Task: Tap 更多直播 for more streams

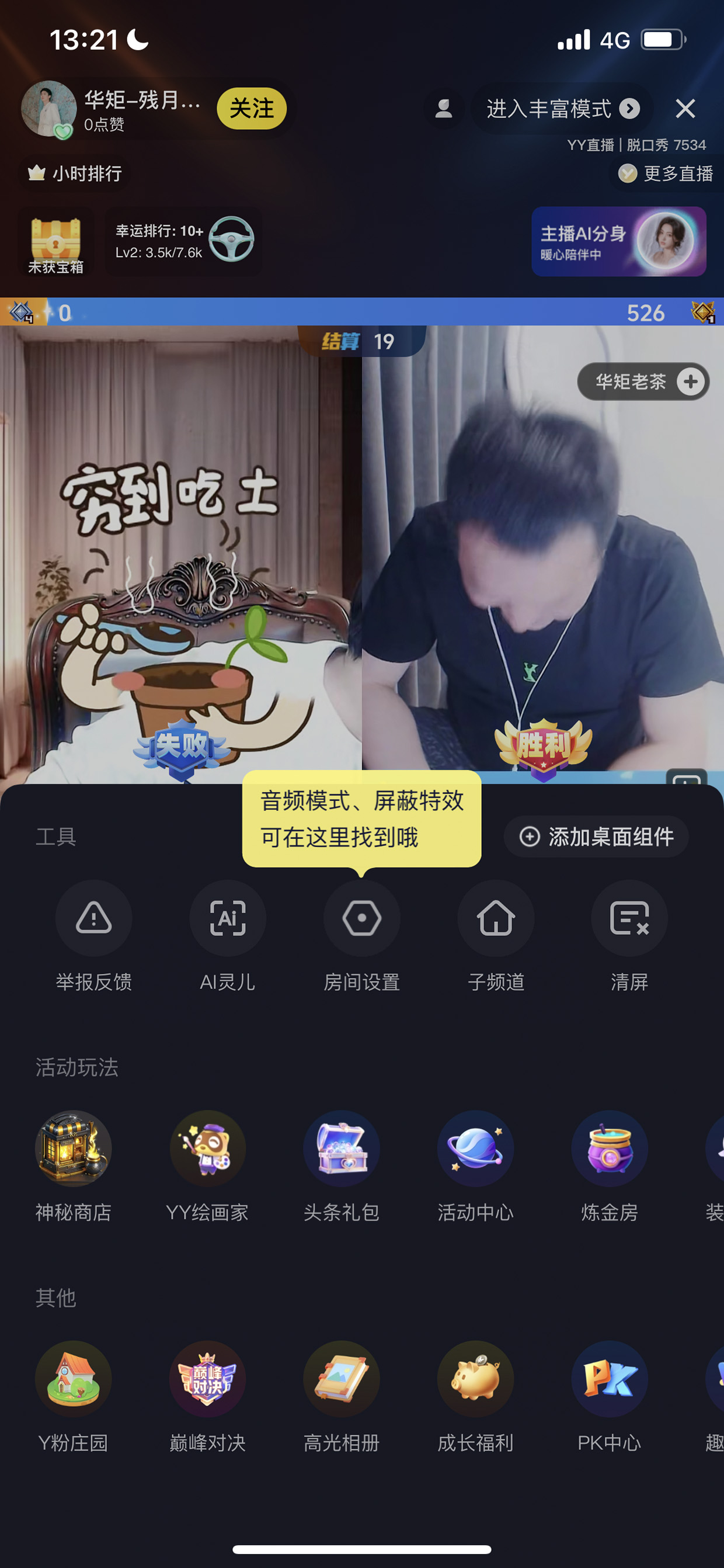Action: (x=667, y=174)
